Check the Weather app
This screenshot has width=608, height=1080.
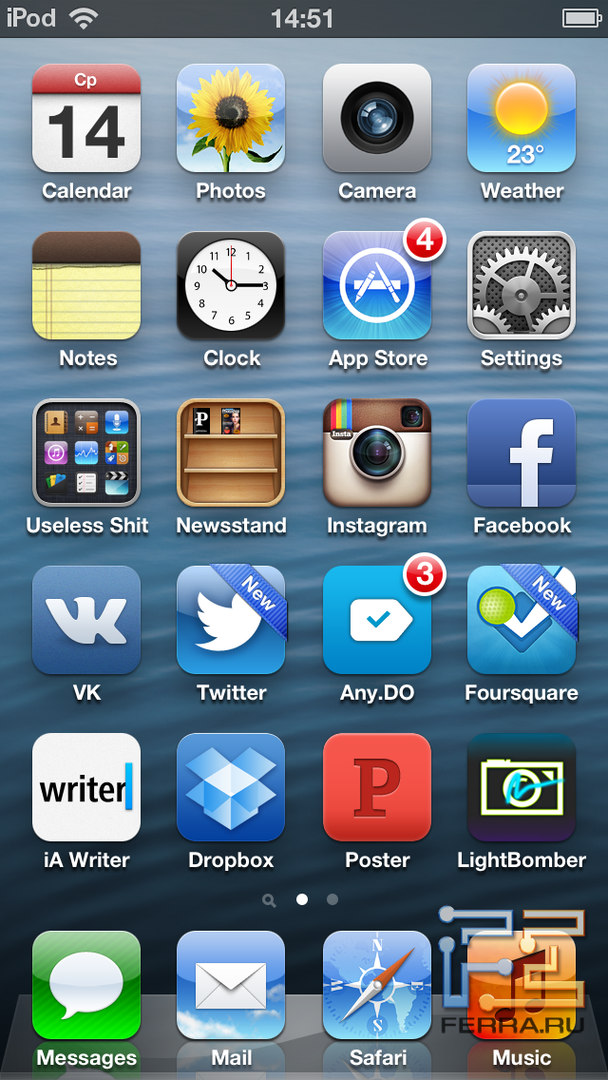[x=522, y=119]
